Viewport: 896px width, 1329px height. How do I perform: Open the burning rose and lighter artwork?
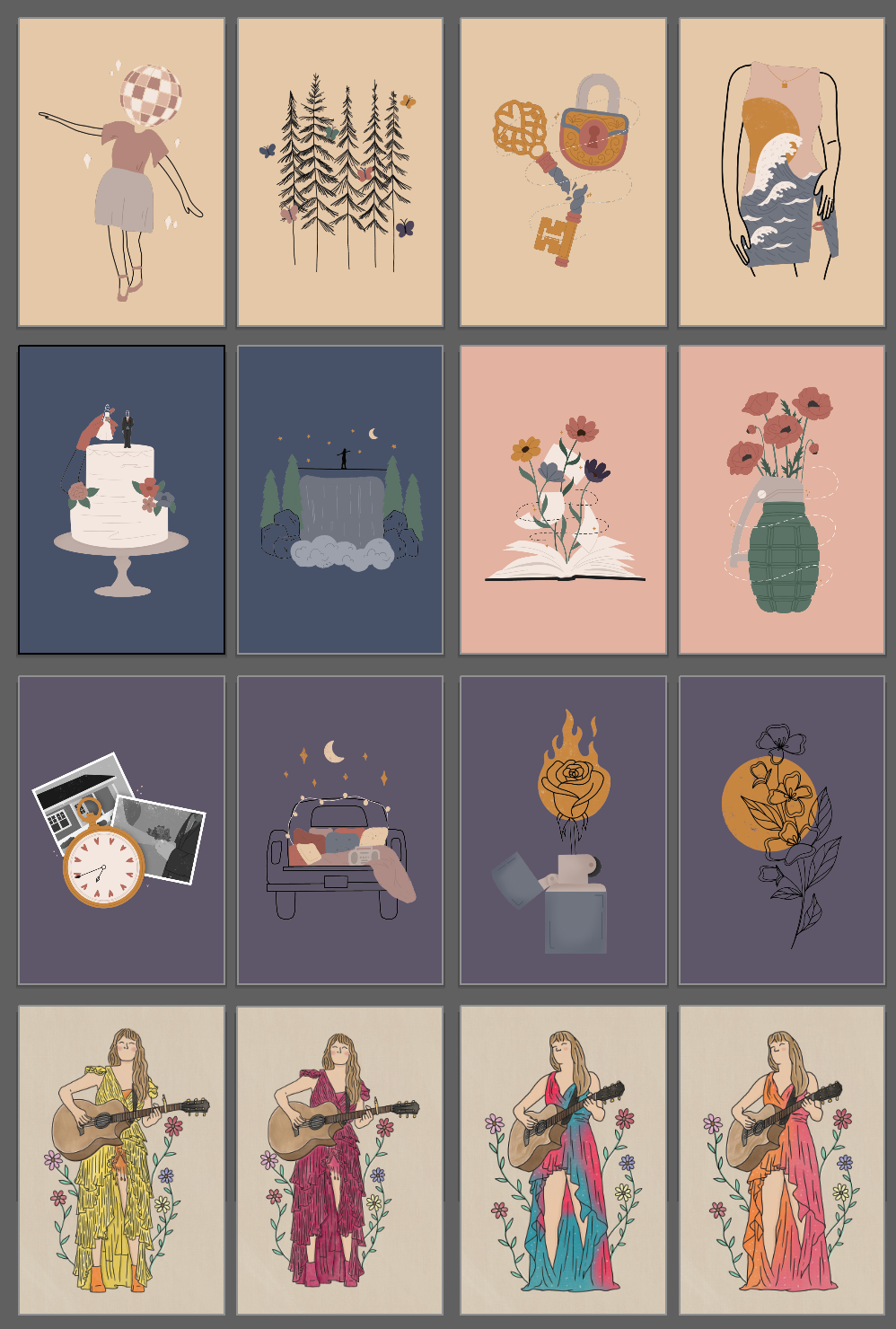point(563,831)
